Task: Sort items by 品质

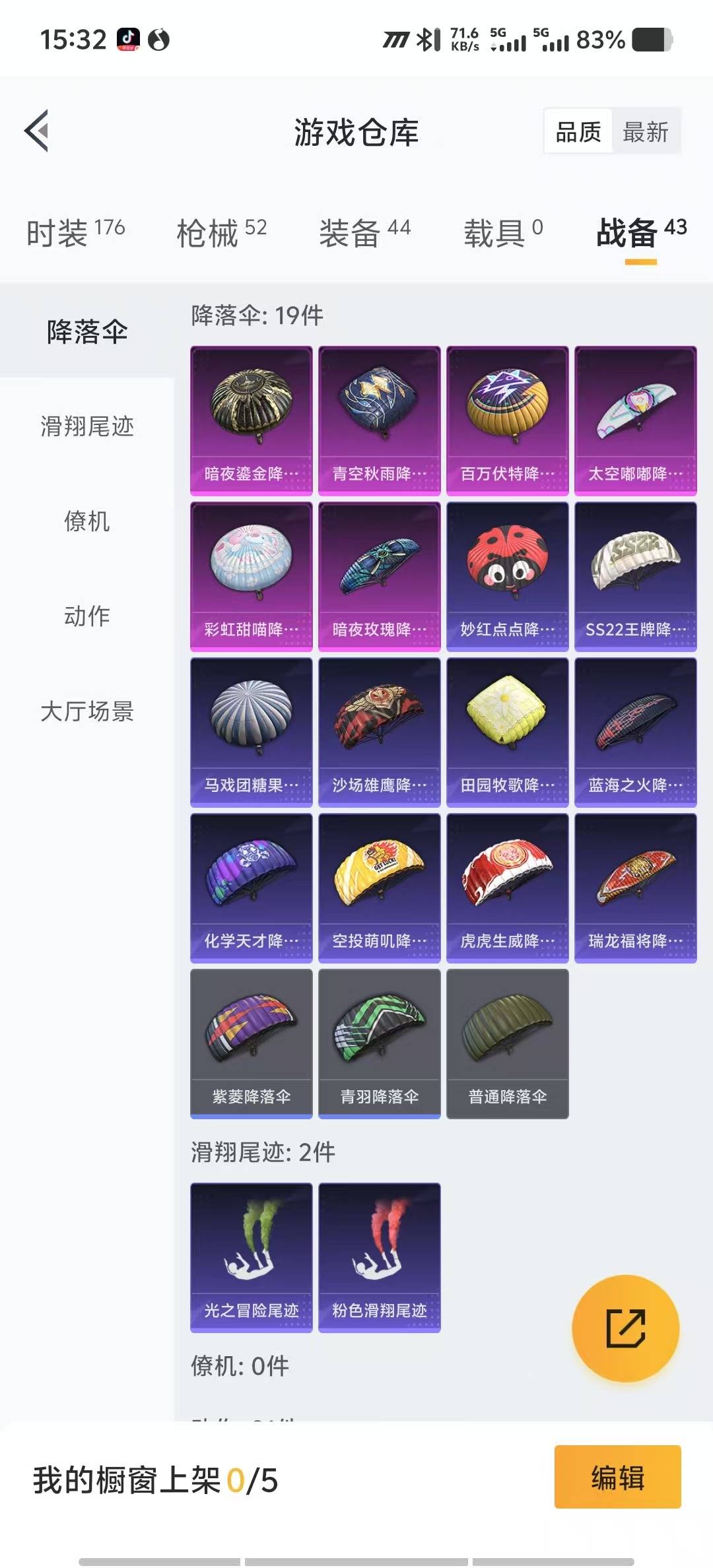Action: 578,132
